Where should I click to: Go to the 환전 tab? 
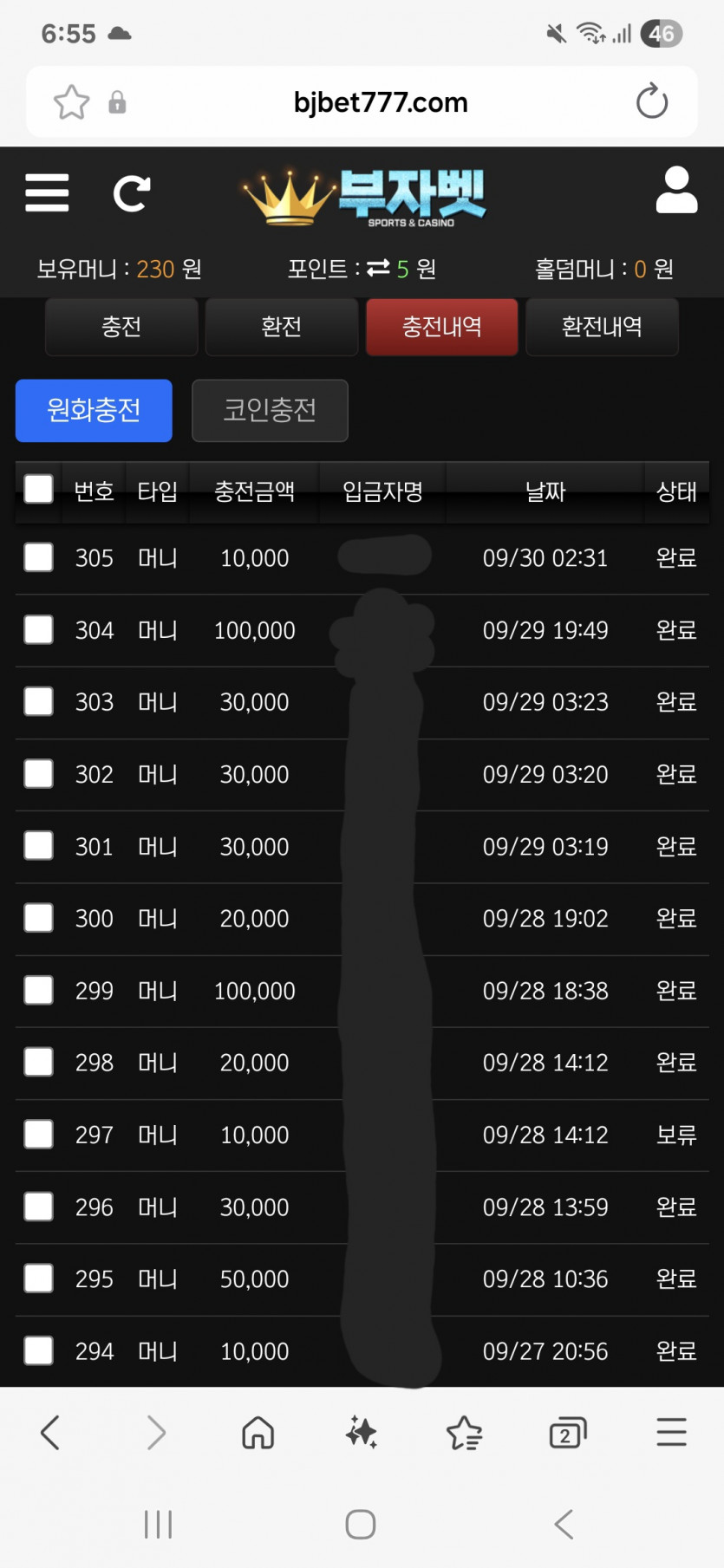(282, 327)
